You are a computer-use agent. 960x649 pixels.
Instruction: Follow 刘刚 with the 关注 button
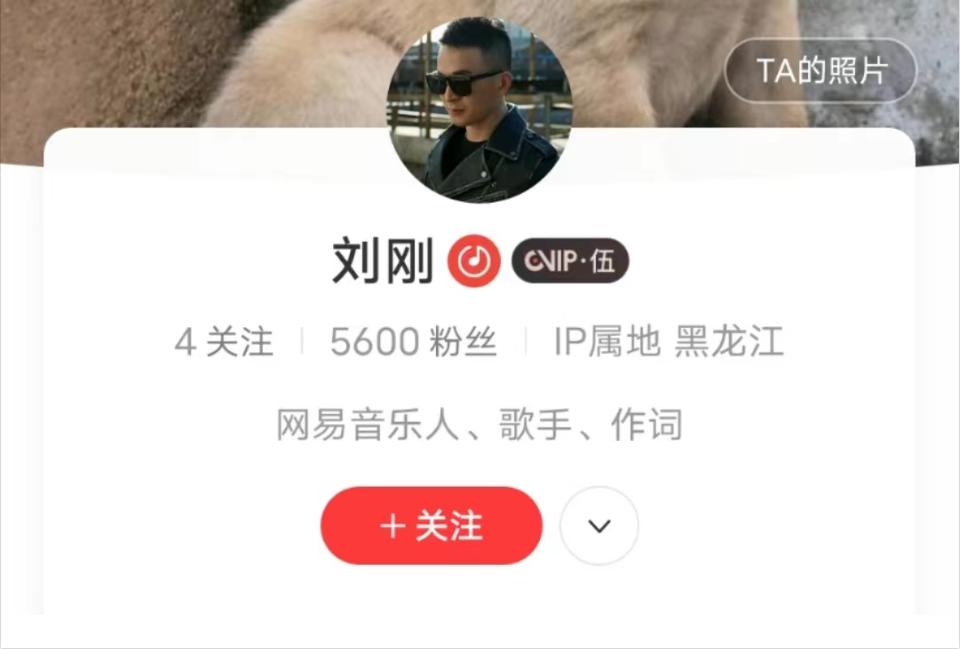[x=431, y=526]
